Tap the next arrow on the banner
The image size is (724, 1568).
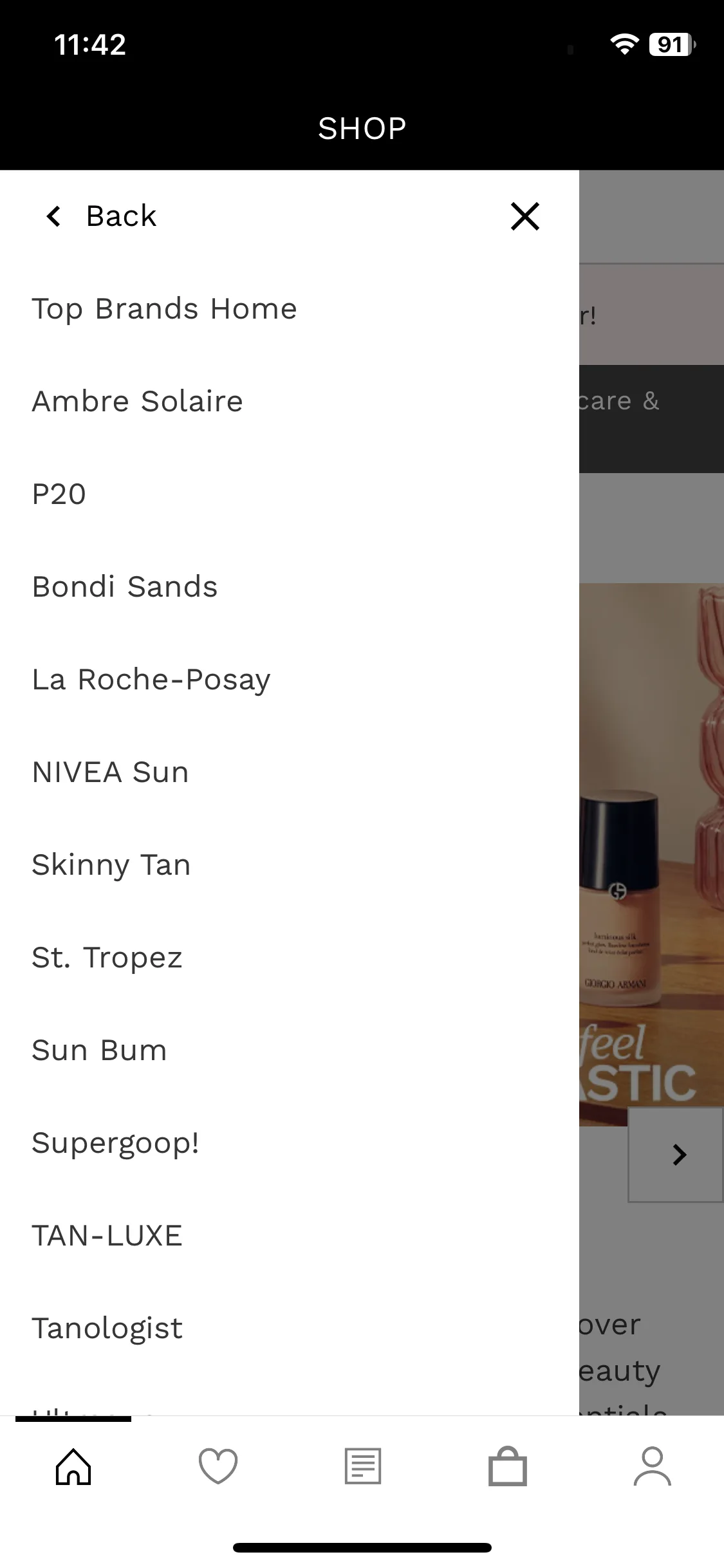point(678,1155)
